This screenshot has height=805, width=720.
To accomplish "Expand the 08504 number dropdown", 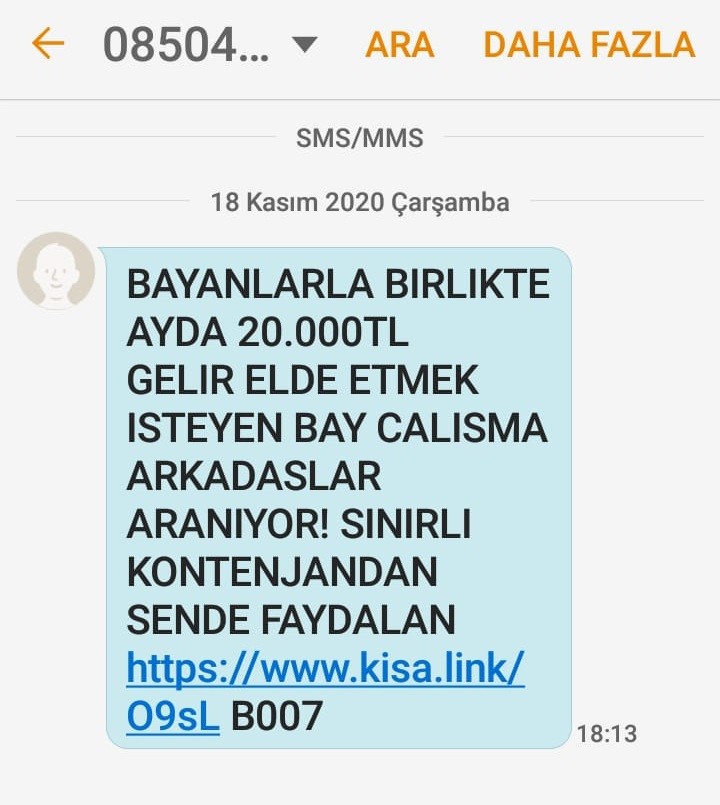I will tap(305, 45).
